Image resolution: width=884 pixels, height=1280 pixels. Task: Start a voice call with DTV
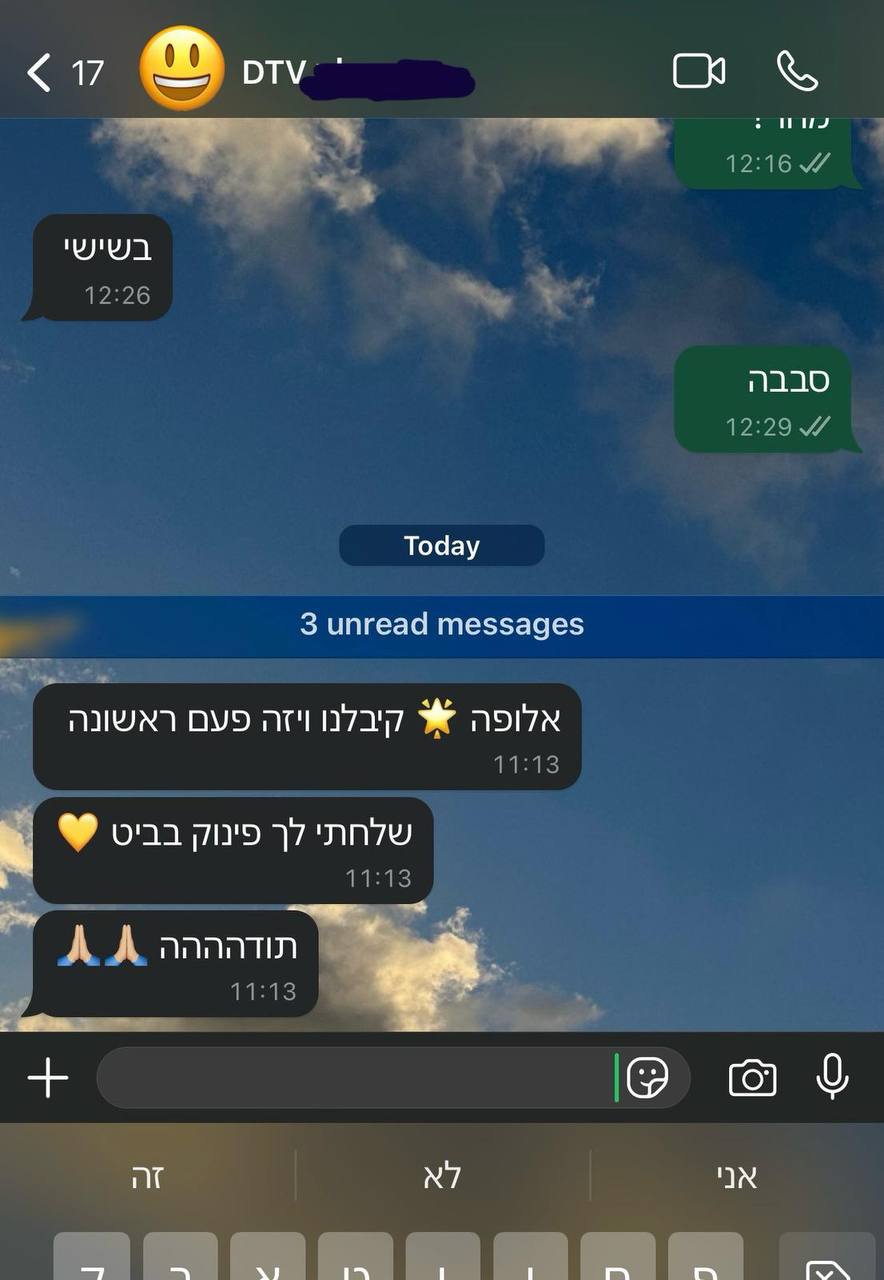(797, 71)
